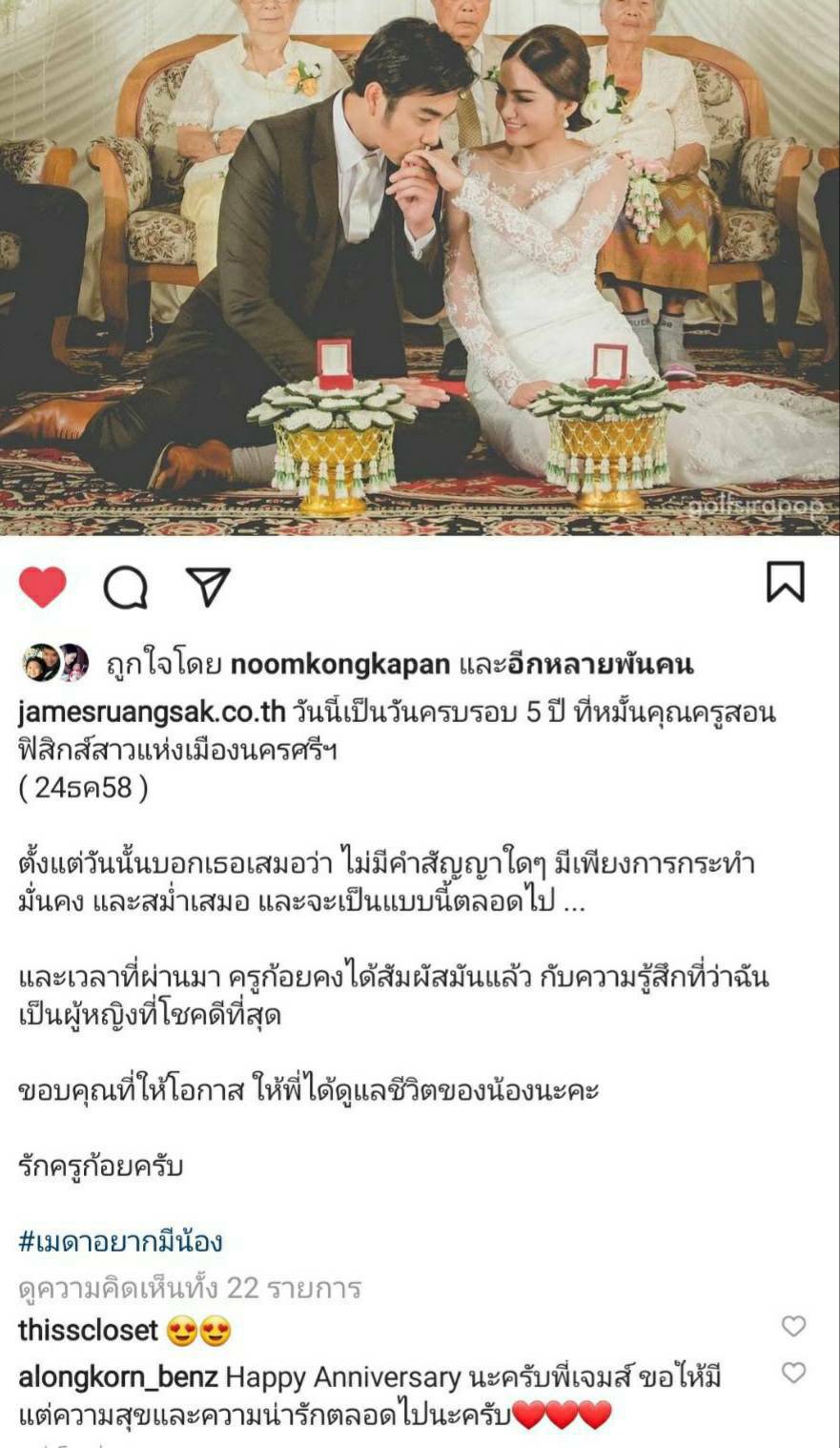Open the wedding photo of the post
The image size is (840, 1448).
pyautogui.click(x=420, y=267)
